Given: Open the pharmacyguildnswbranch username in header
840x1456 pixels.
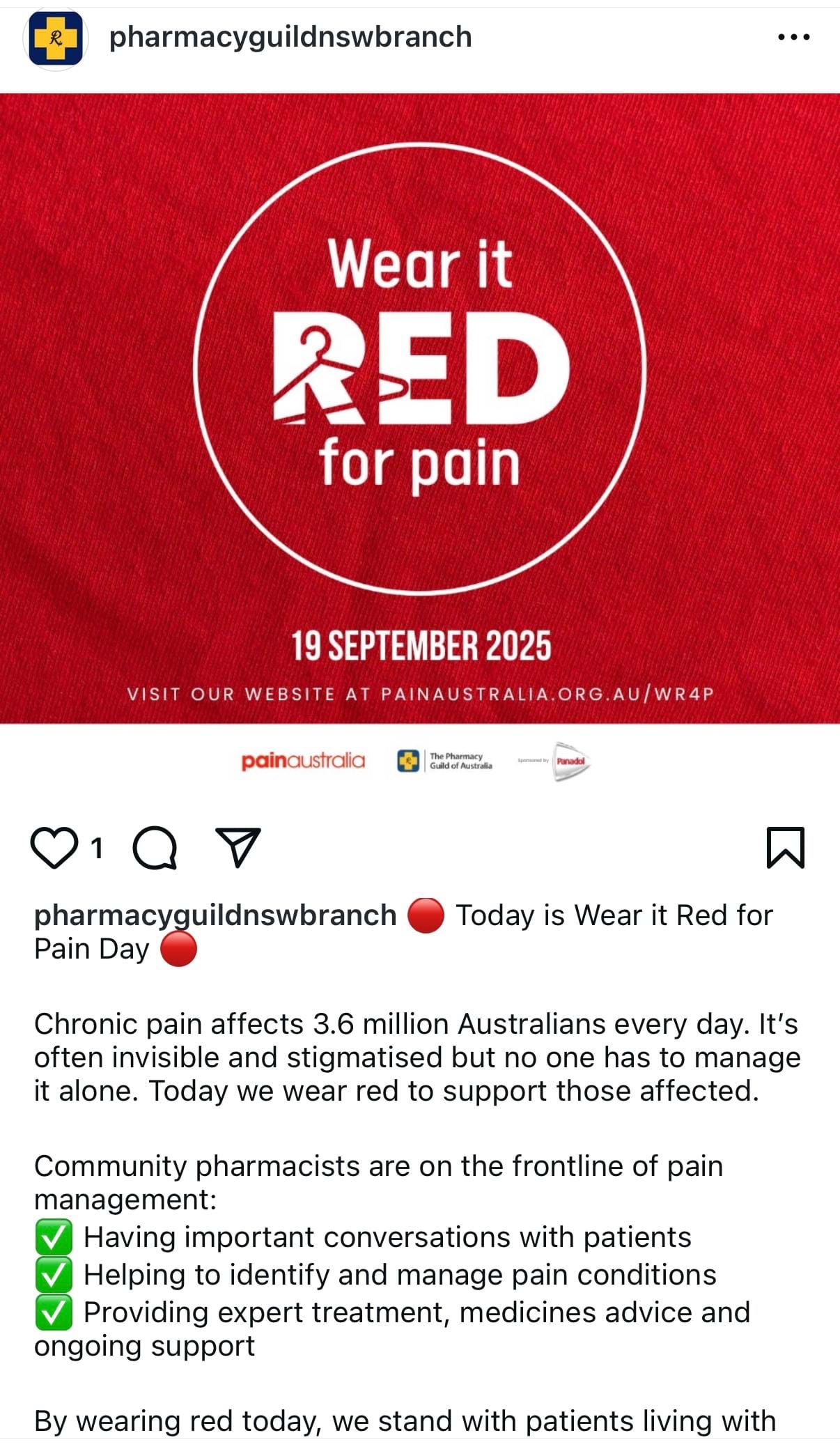Looking at the screenshot, I should (290, 37).
